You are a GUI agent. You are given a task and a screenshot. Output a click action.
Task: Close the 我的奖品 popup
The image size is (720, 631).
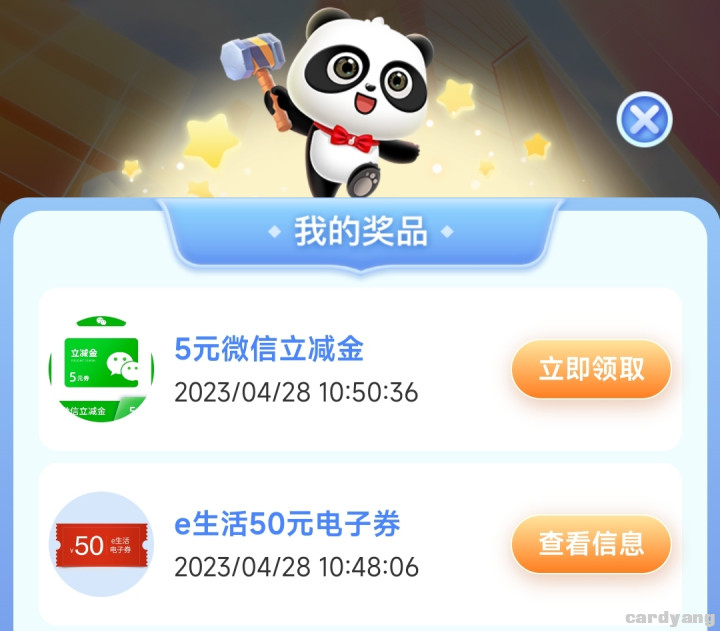click(644, 121)
